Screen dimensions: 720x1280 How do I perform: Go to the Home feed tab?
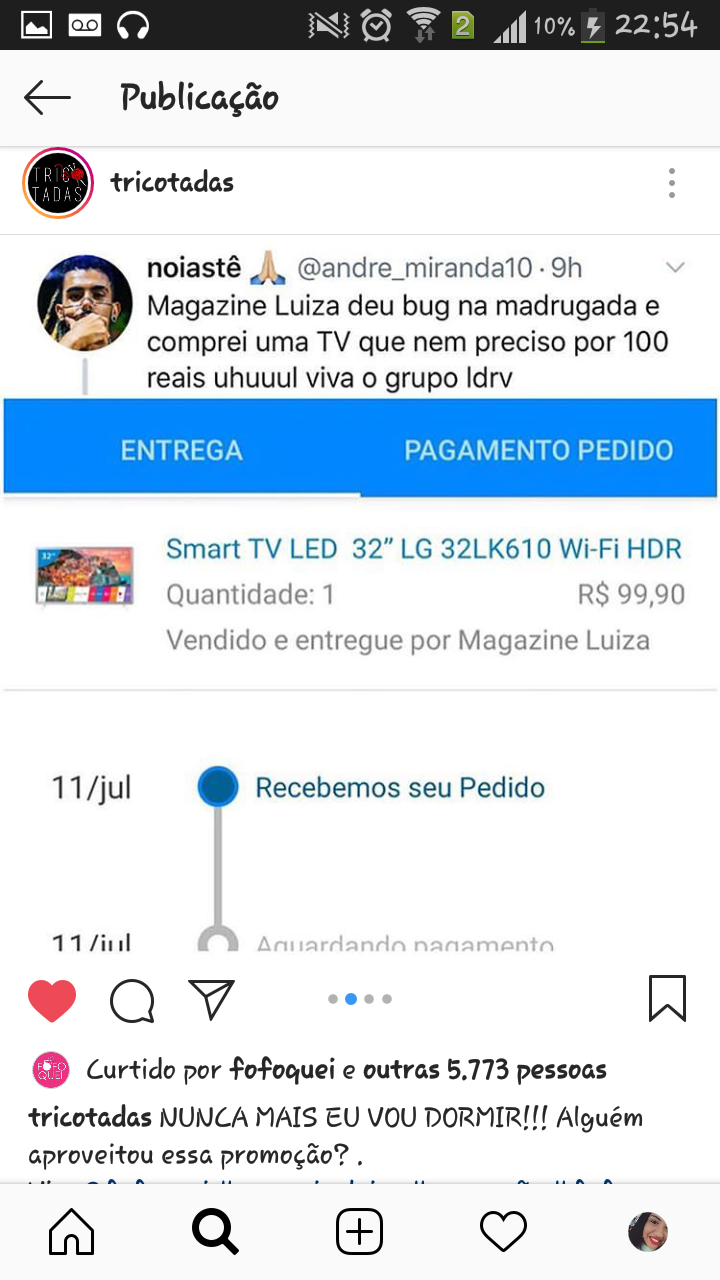72,1233
